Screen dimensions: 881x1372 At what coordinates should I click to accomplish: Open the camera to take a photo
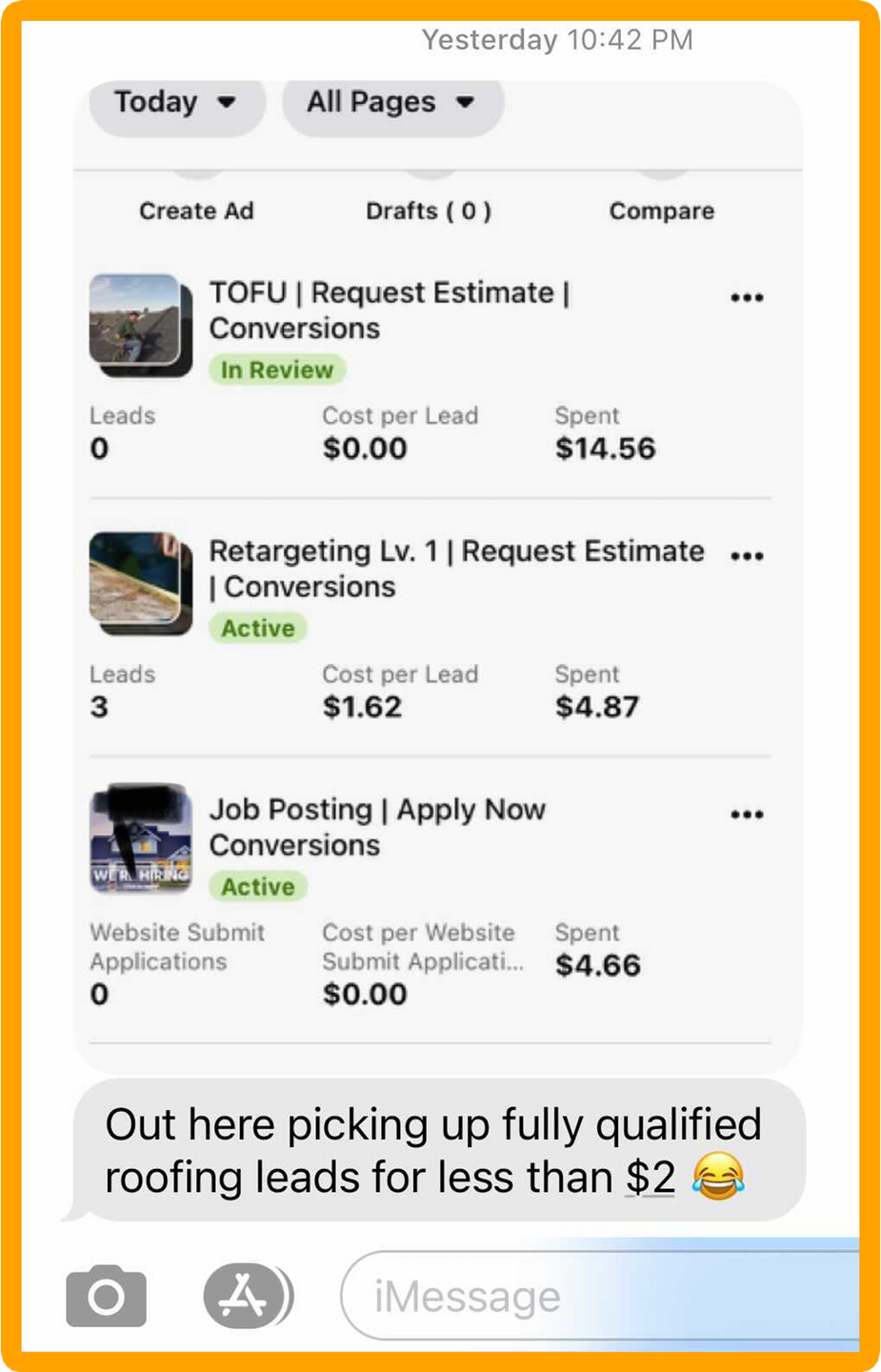(x=106, y=1296)
